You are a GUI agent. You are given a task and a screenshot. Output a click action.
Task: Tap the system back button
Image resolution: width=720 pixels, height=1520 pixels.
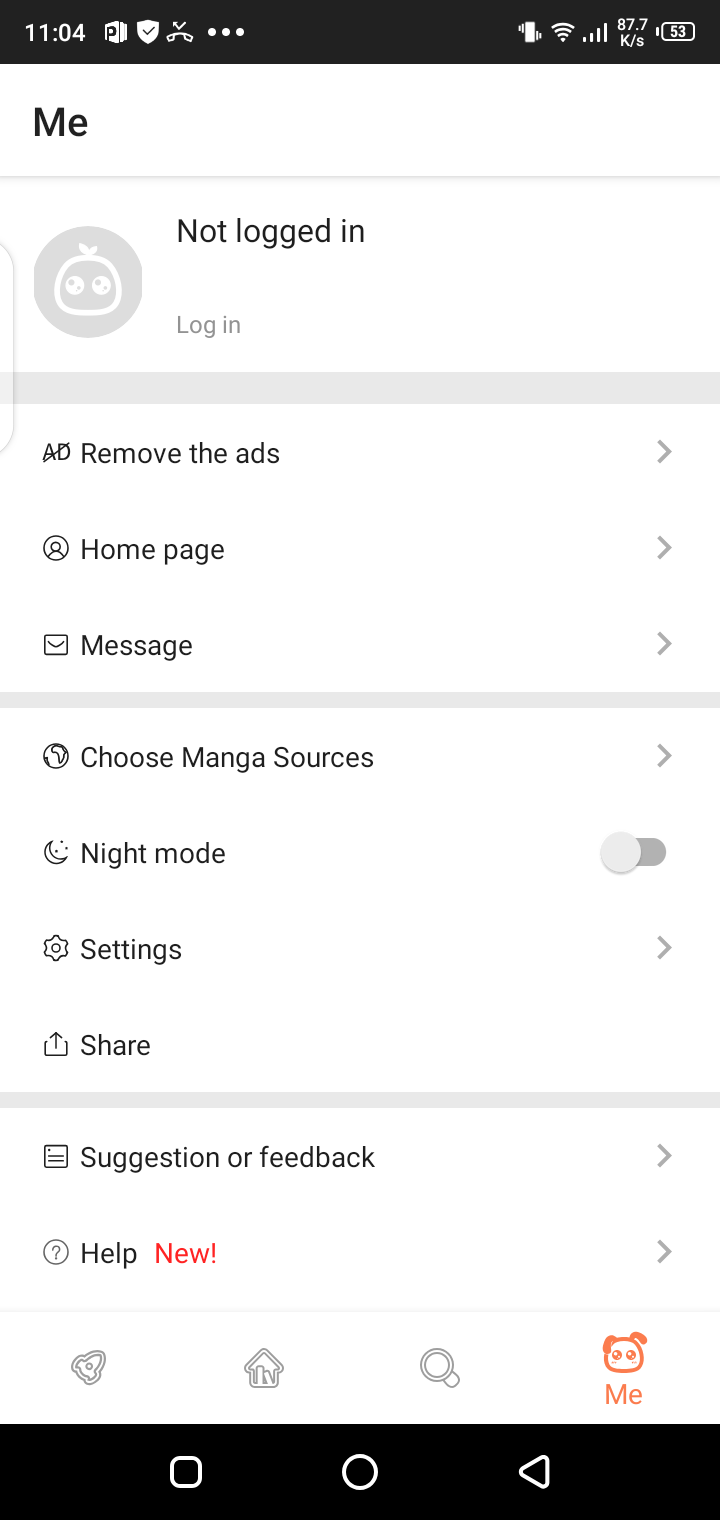pos(534,1472)
